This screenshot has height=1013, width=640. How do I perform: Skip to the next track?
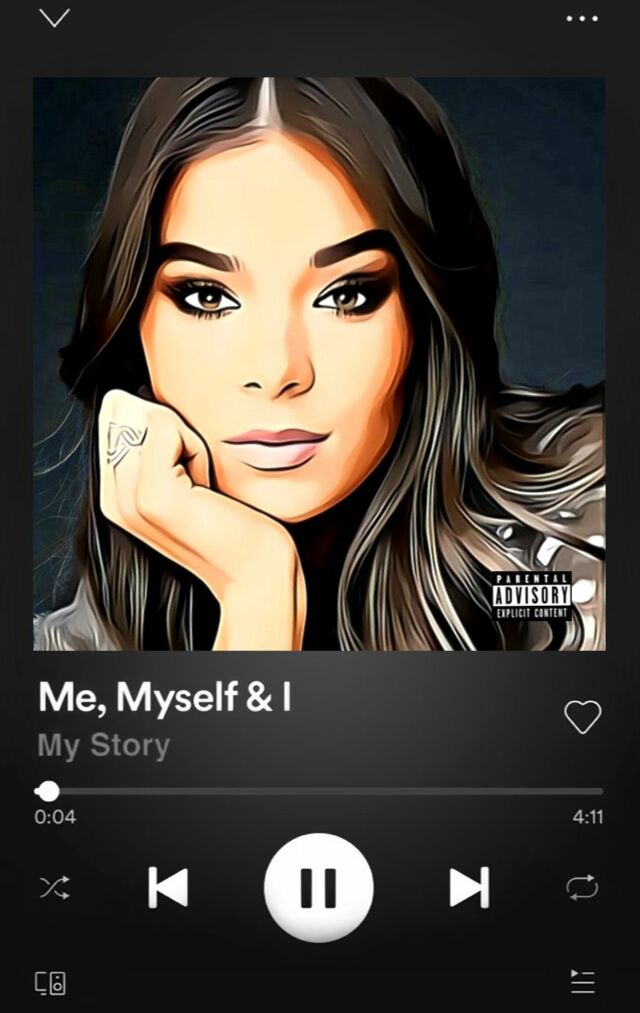click(x=468, y=887)
